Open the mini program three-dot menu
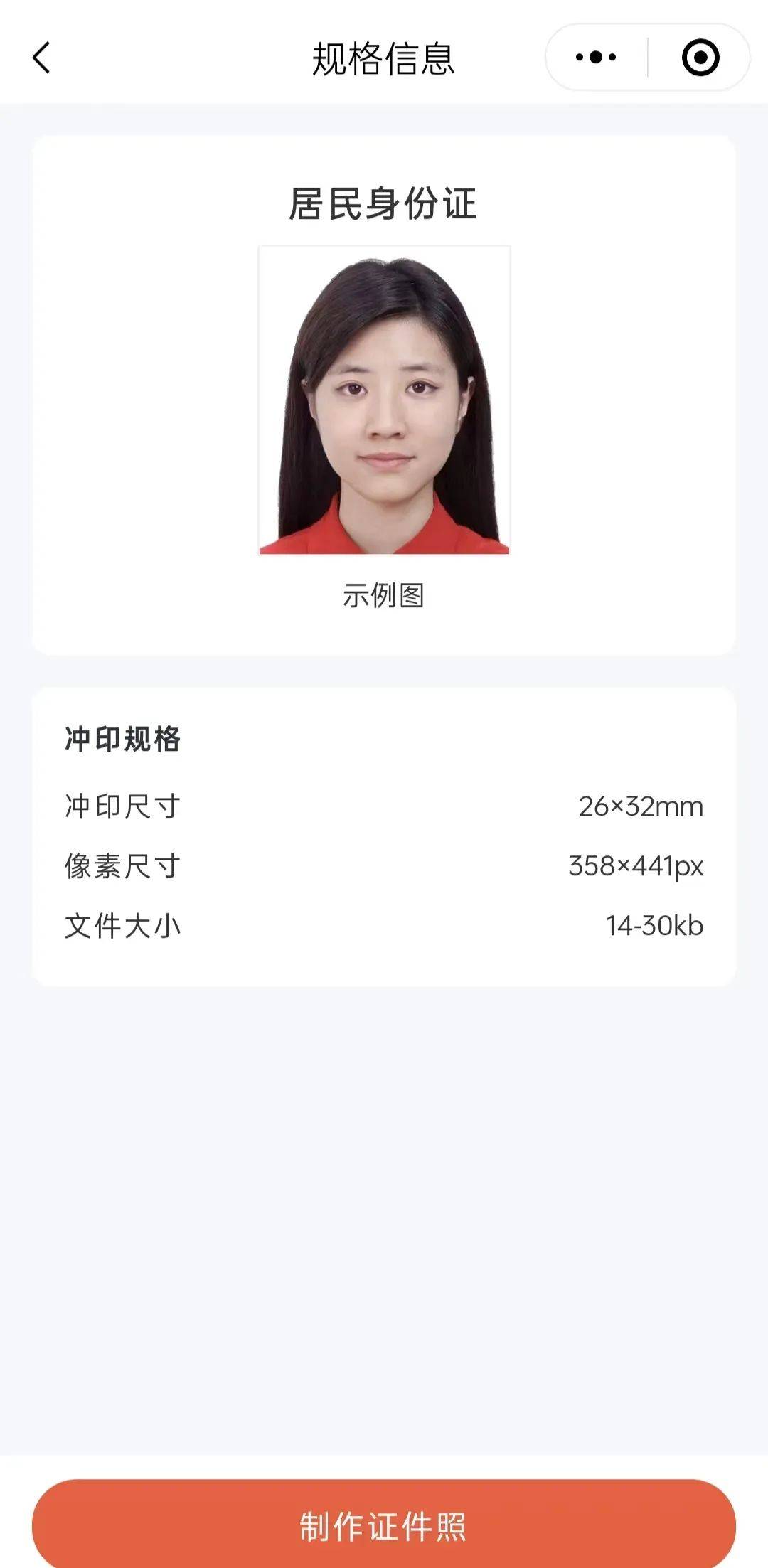The width and height of the screenshot is (768, 1568). pyautogui.click(x=596, y=57)
